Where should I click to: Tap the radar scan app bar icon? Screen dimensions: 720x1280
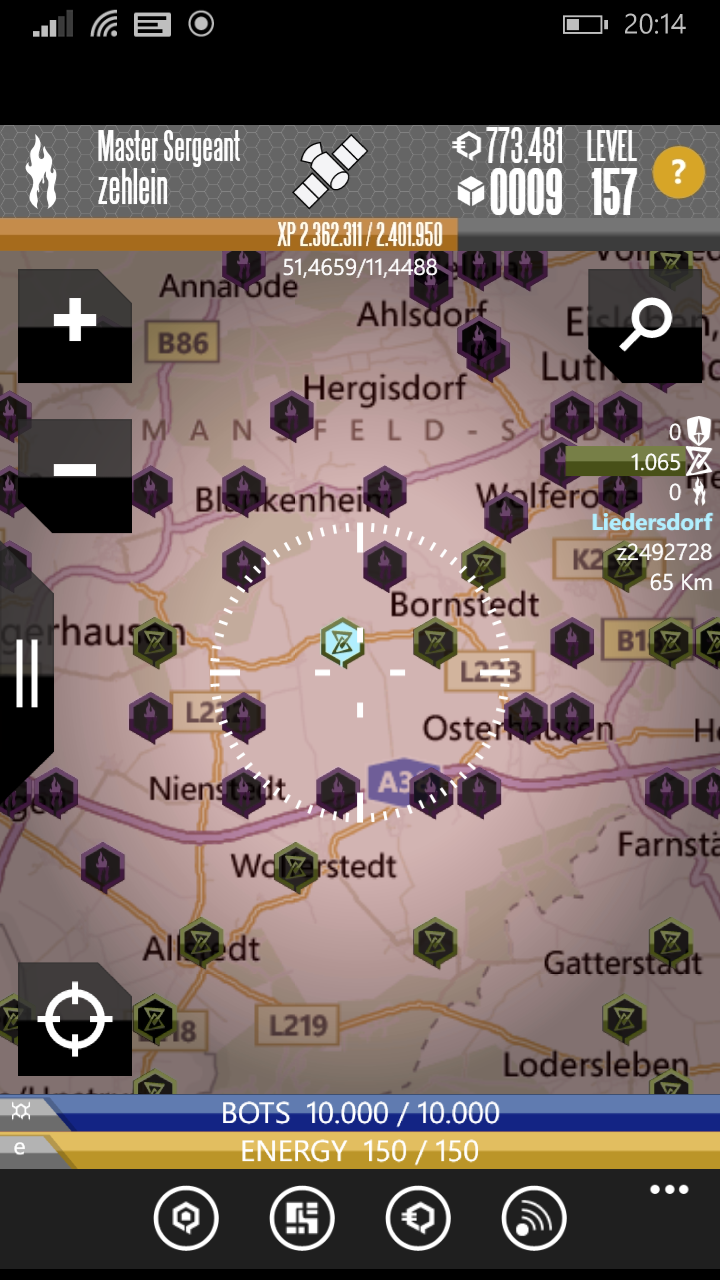point(535,1218)
